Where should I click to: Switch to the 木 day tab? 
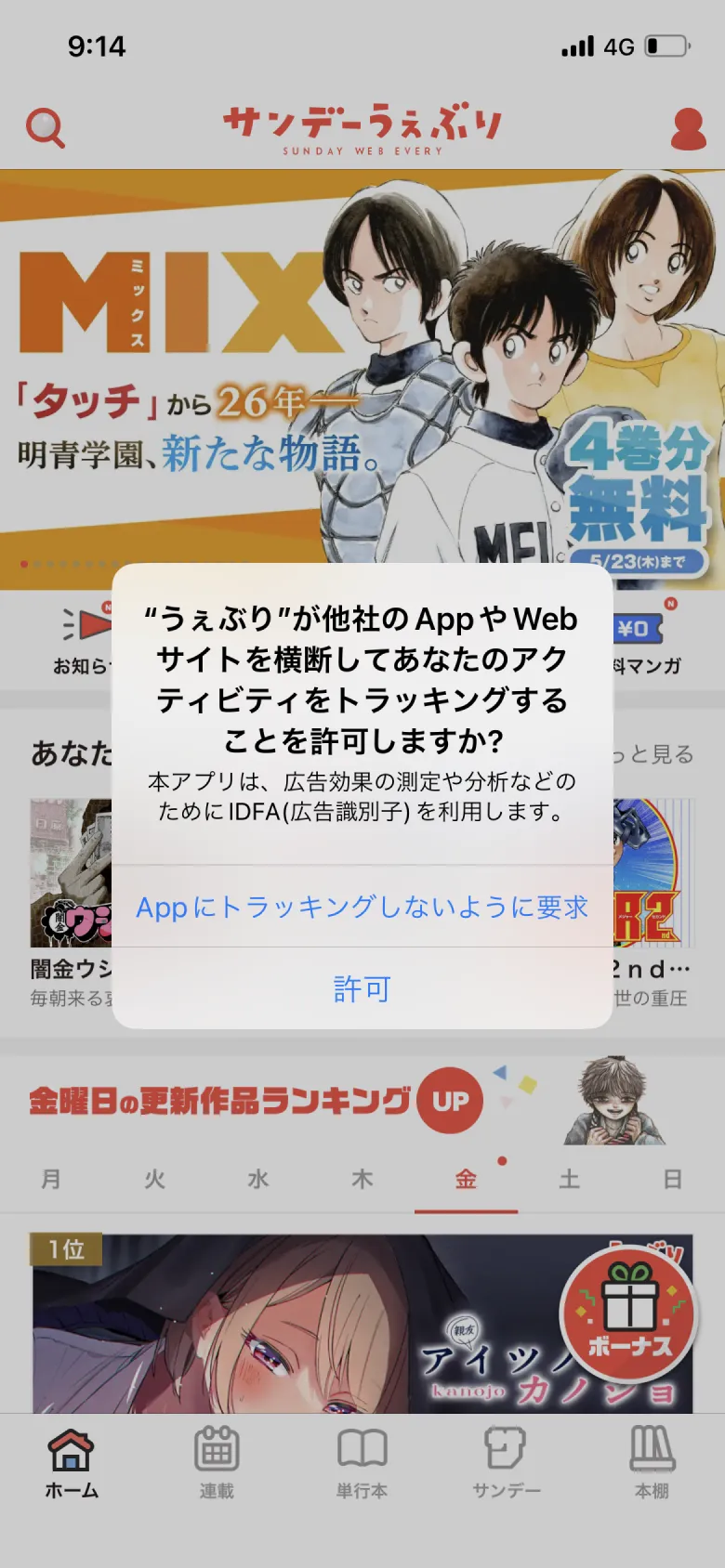pos(362,1180)
